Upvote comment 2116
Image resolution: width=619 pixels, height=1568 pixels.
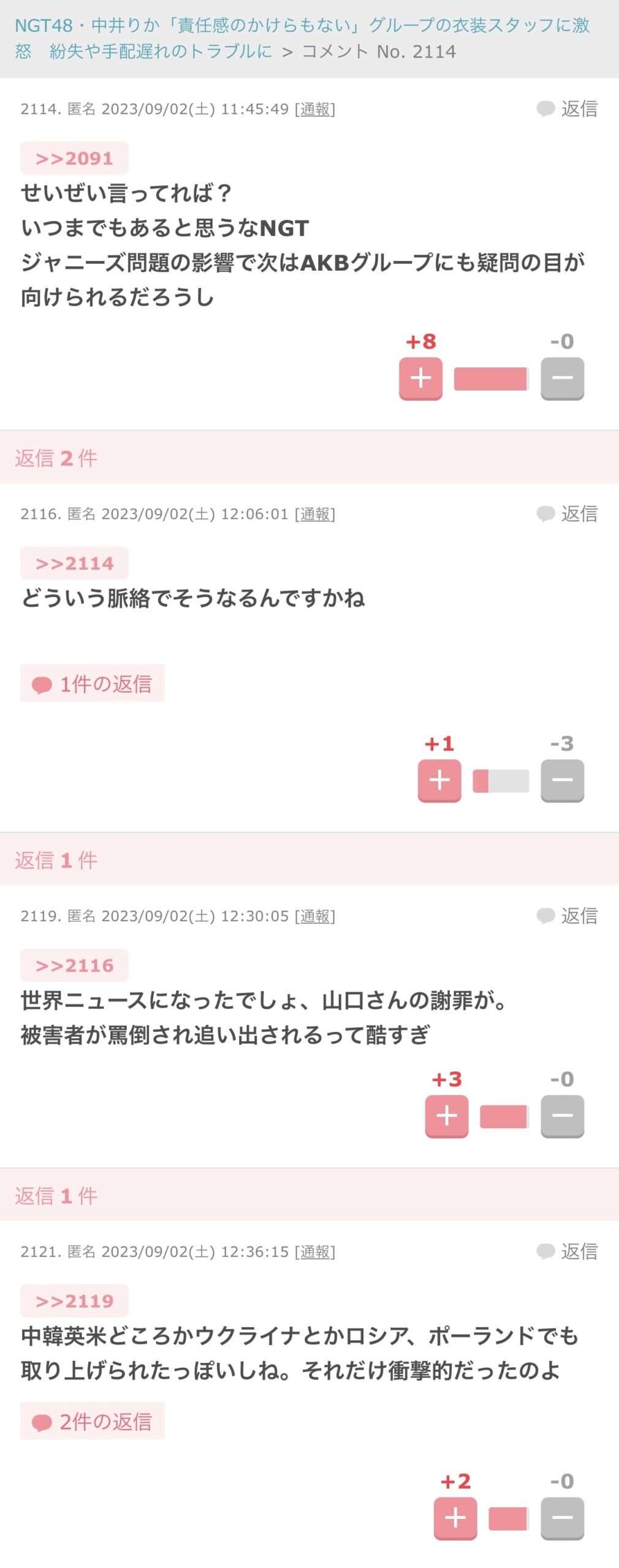pos(439,780)
